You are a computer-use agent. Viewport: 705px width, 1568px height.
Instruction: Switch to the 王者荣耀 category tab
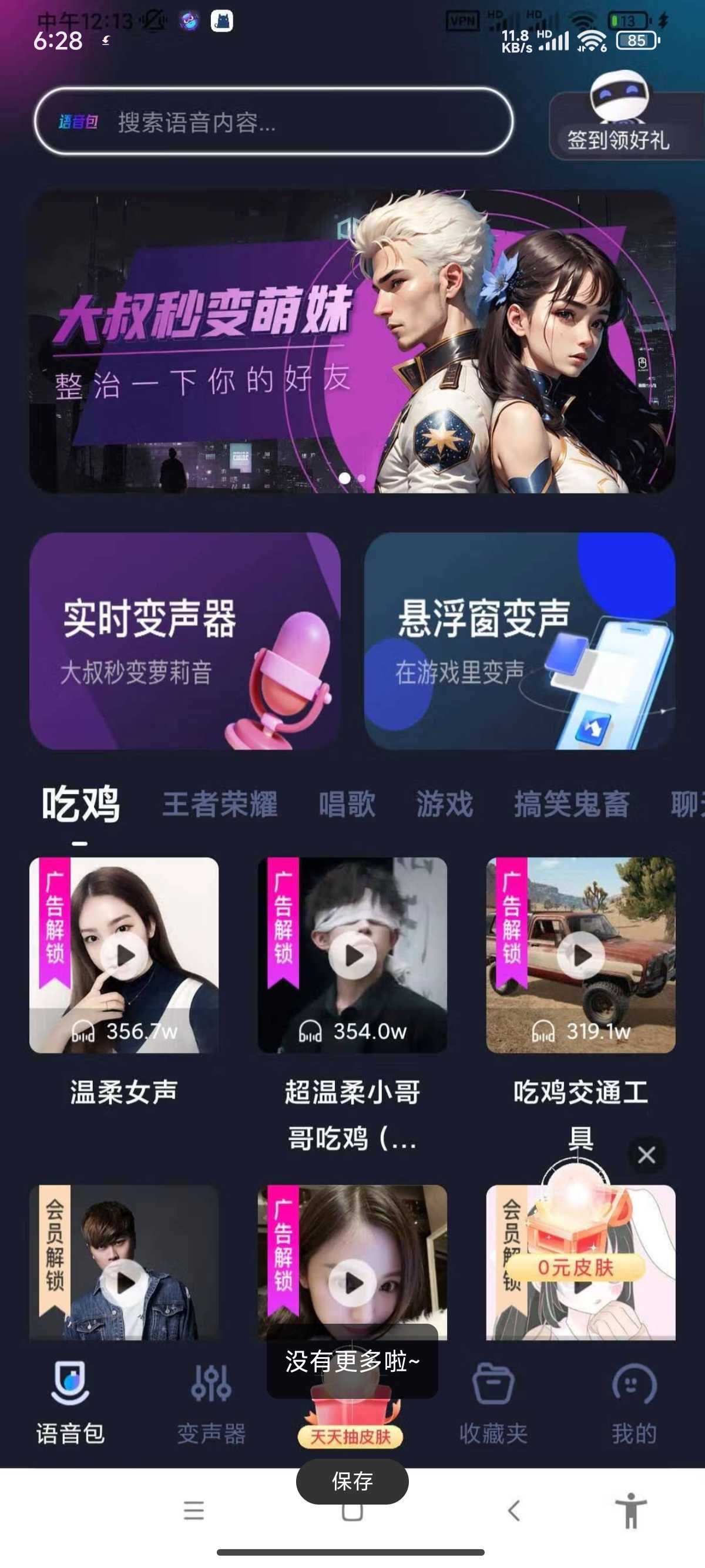(x=220, y=803)
